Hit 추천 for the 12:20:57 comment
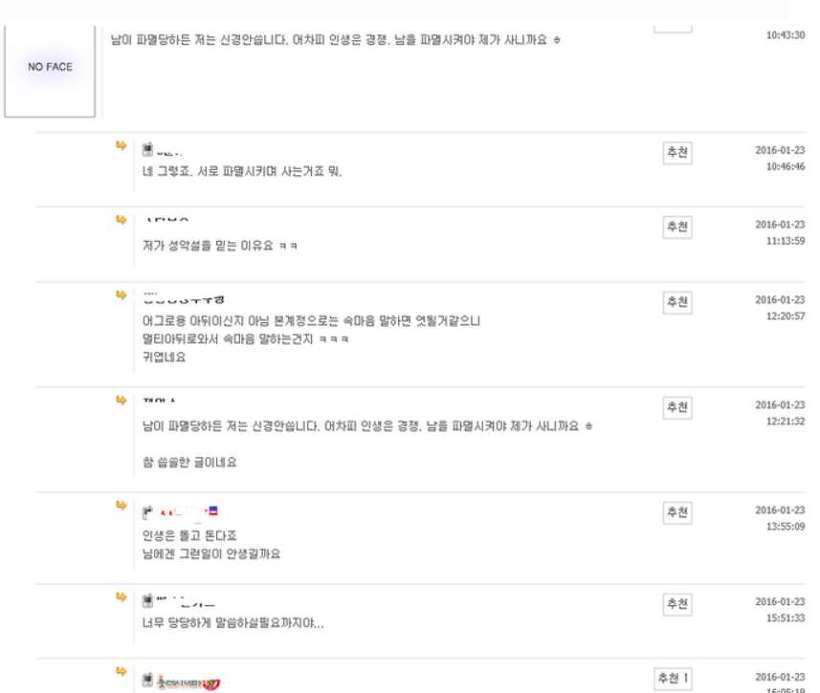Image resolution: width=820 pixels, height=693 pixels. 678,302
